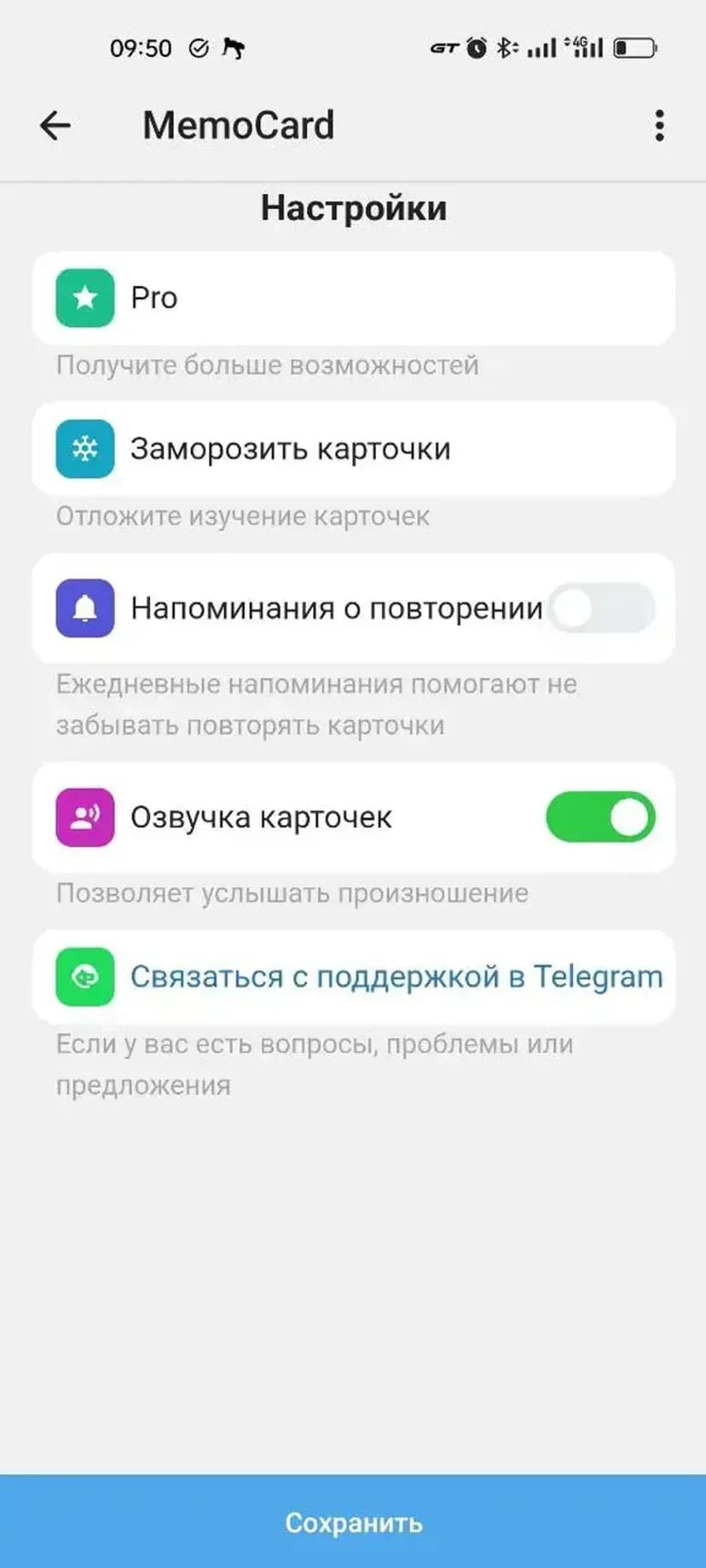This screenshot has height=1568, width=706.
Task: Open the Pro subscription row
Action: 353,298
